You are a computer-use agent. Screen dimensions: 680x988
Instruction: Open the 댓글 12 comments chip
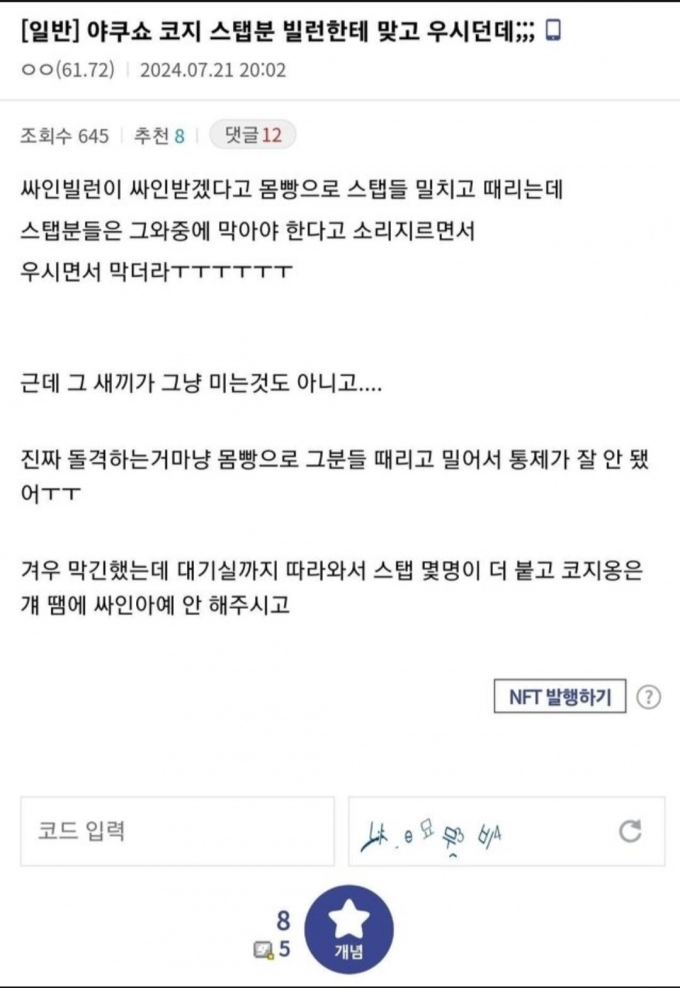[x=253, y=135]
